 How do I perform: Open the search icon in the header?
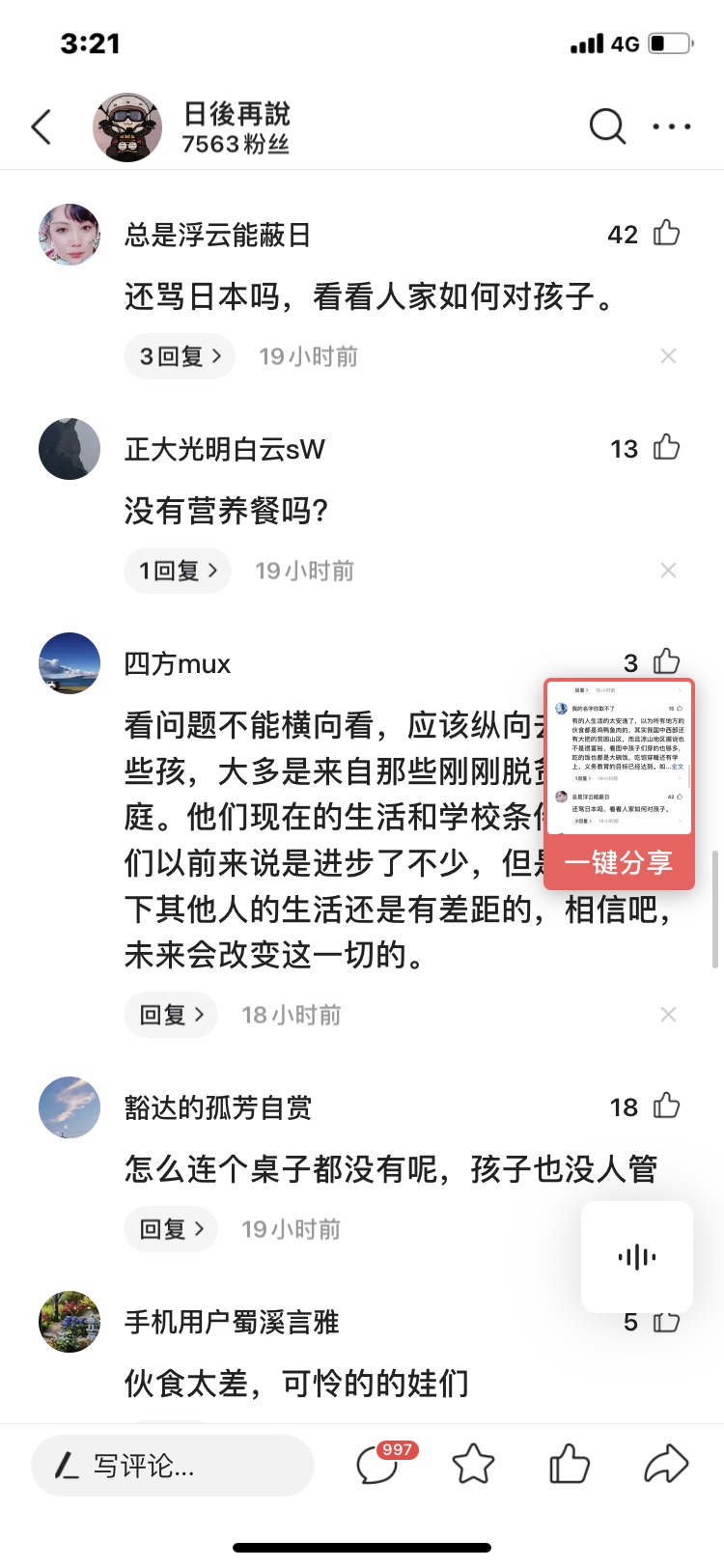(607, 126)
